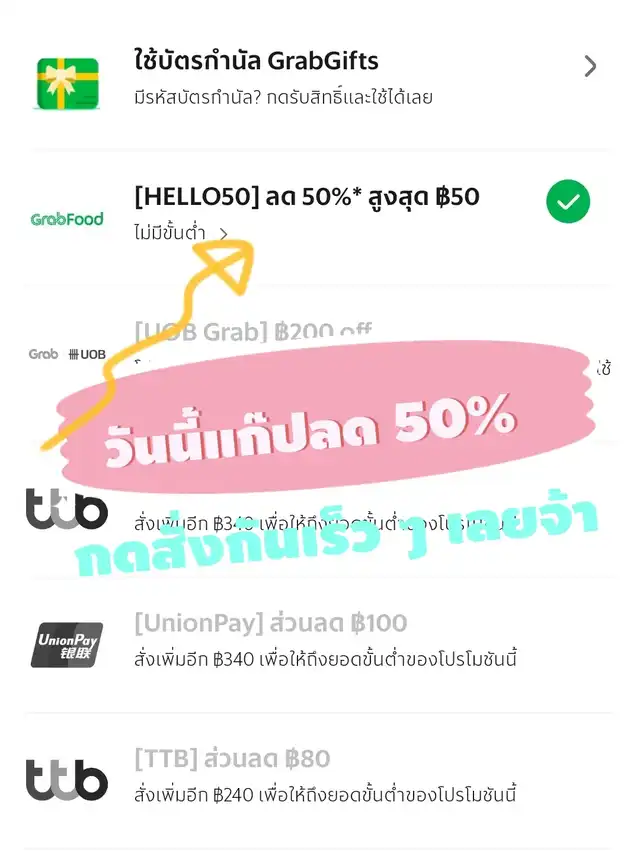Deselect the HELLO50 promo checkmark
The height and width of the screenshot is (853, 640).
click(568, 203)
